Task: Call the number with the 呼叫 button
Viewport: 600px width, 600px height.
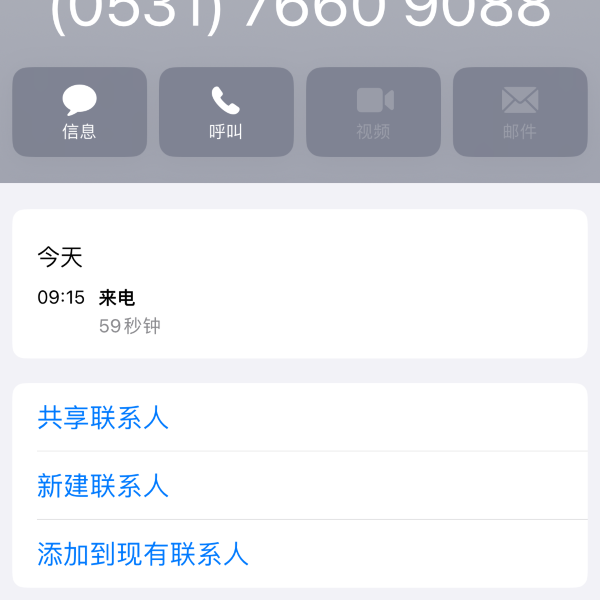Action: [226, 112]
